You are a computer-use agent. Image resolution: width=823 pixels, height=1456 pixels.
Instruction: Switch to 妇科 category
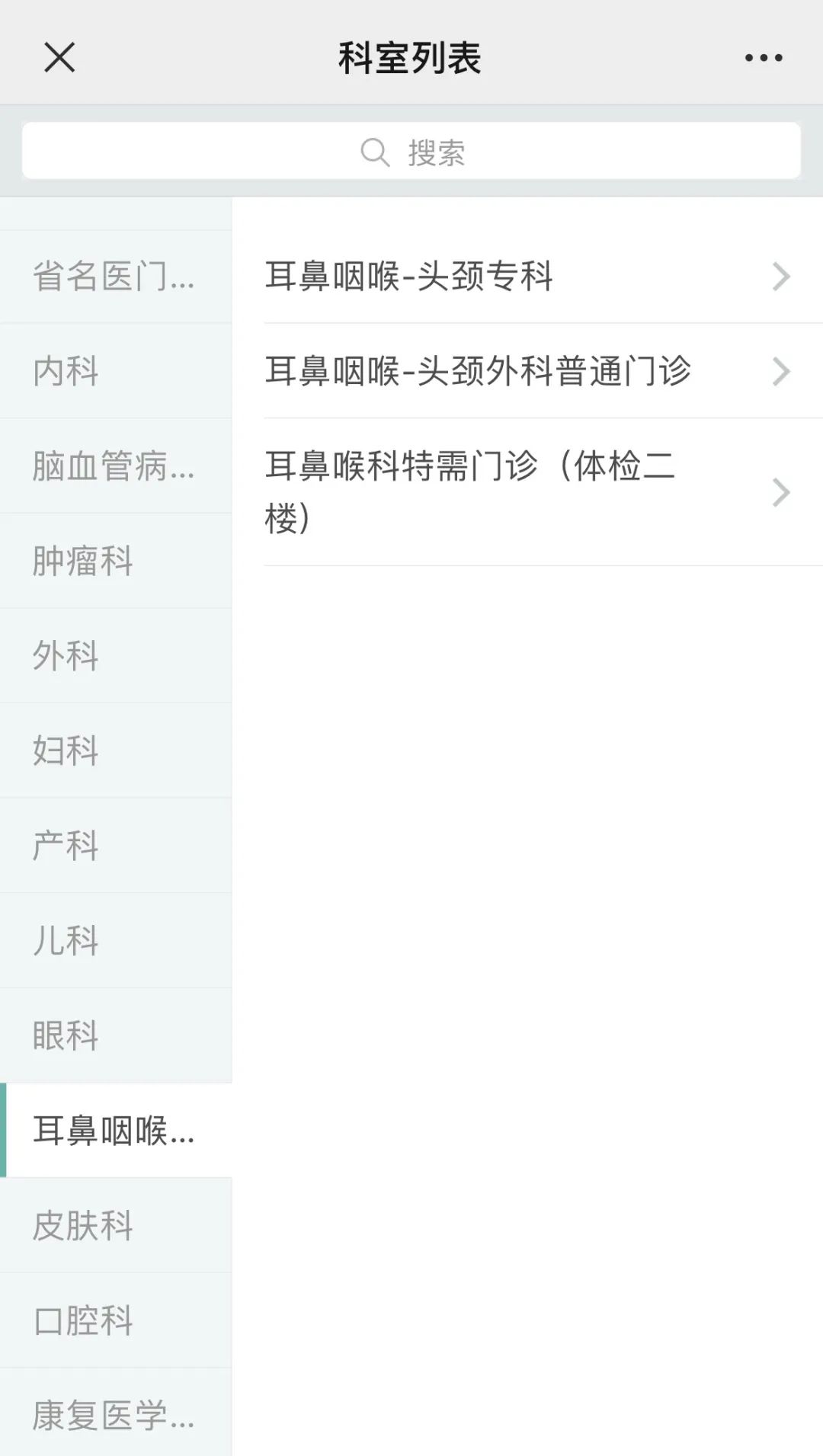114,750
